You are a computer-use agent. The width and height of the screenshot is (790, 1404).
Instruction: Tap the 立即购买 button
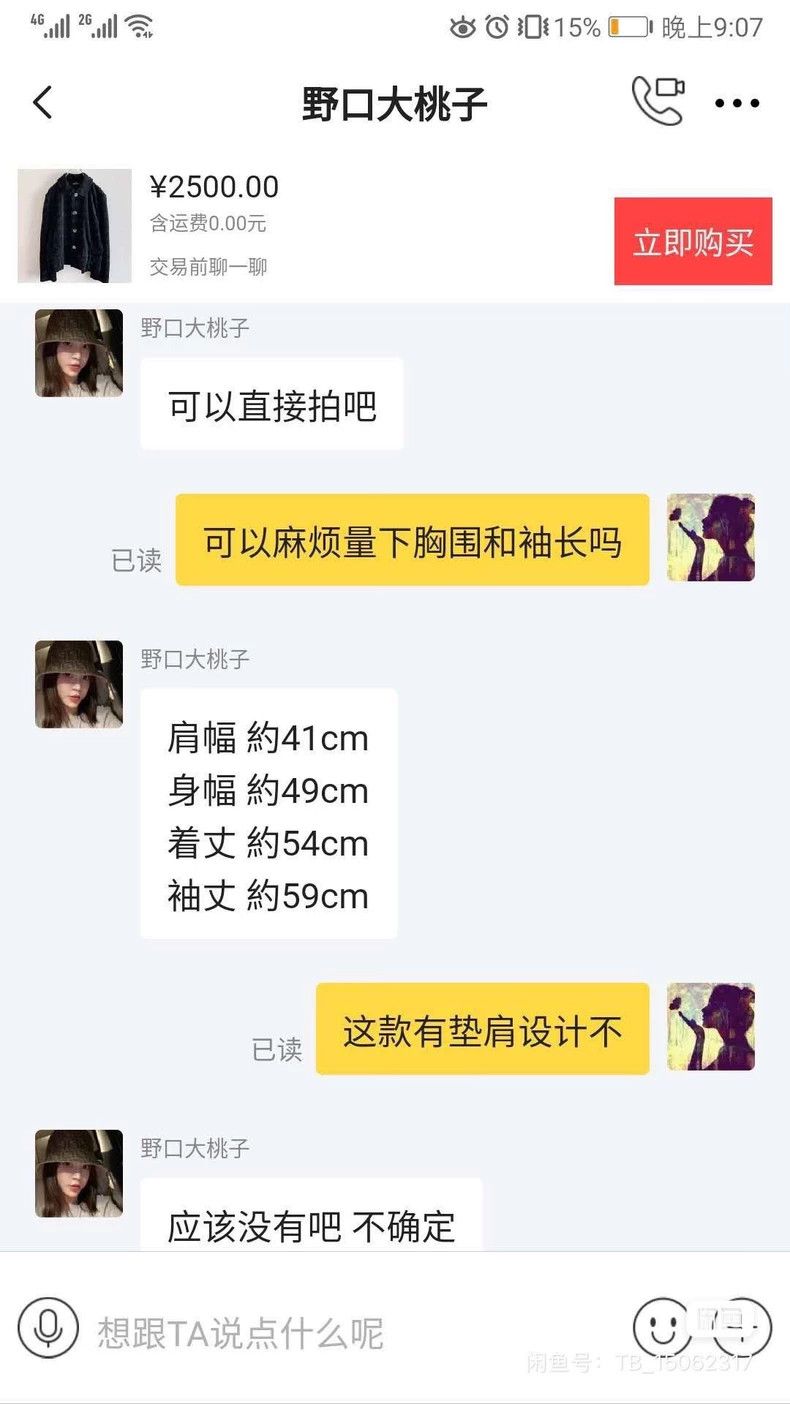[693, 242]
